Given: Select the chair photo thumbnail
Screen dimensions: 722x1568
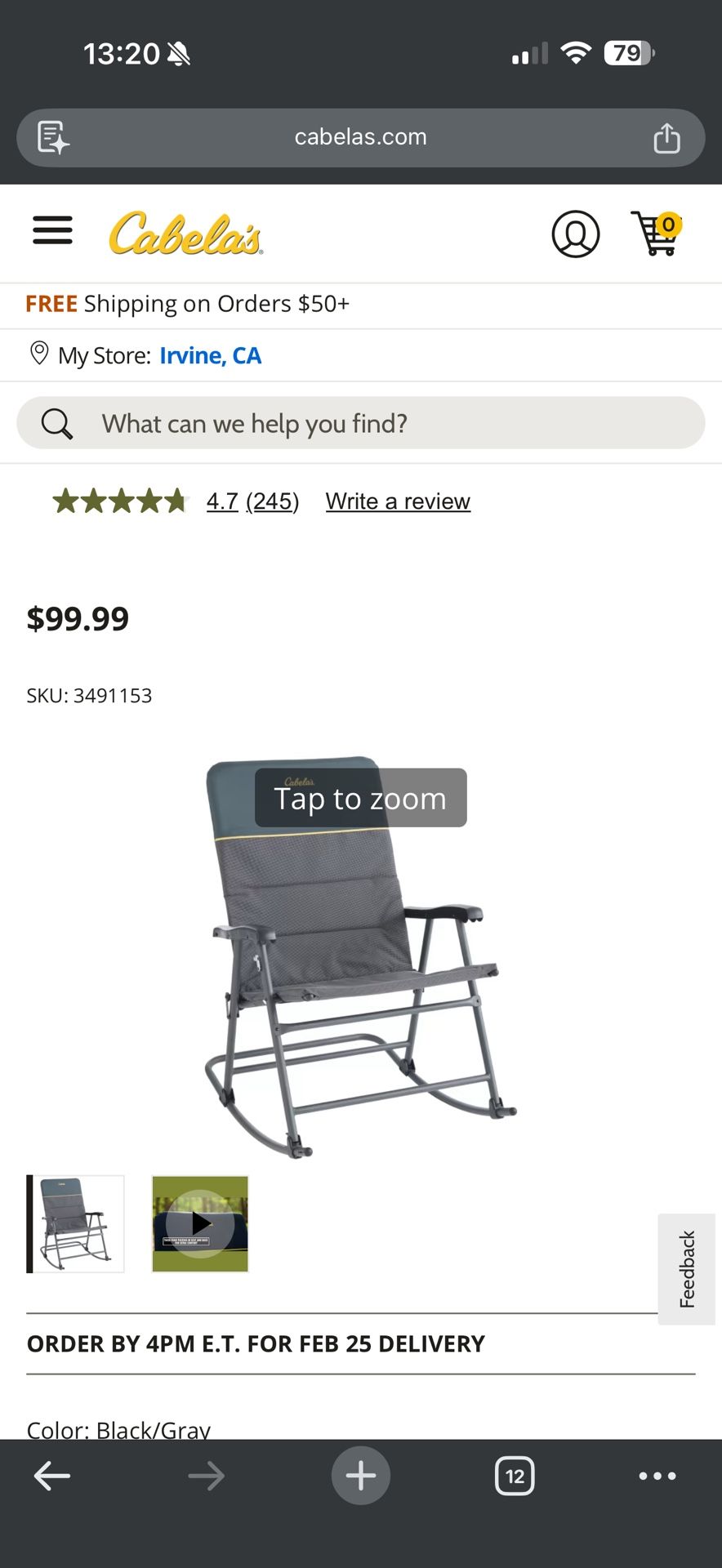Looking at the screenshot, I should pyautogui.click(x=76, y=1223).
